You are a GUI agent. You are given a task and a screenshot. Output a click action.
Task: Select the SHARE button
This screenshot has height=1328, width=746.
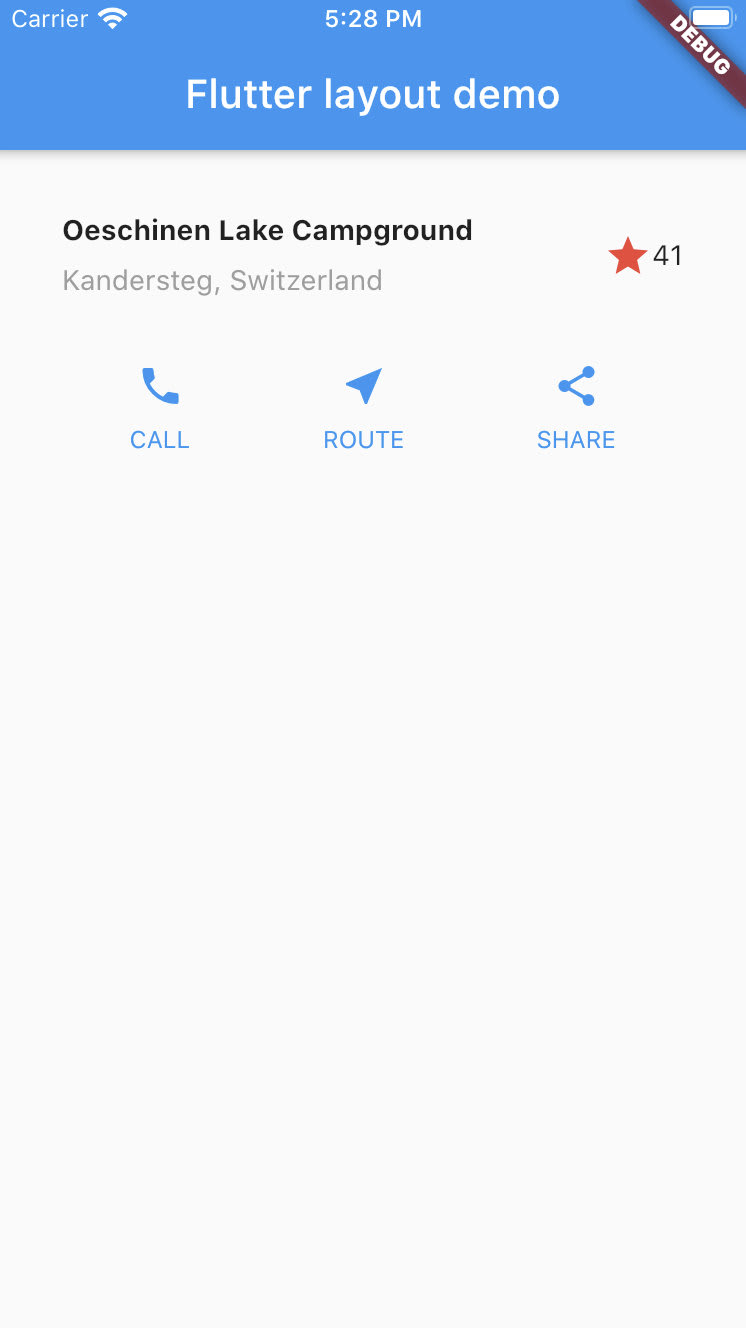(576, 409)
